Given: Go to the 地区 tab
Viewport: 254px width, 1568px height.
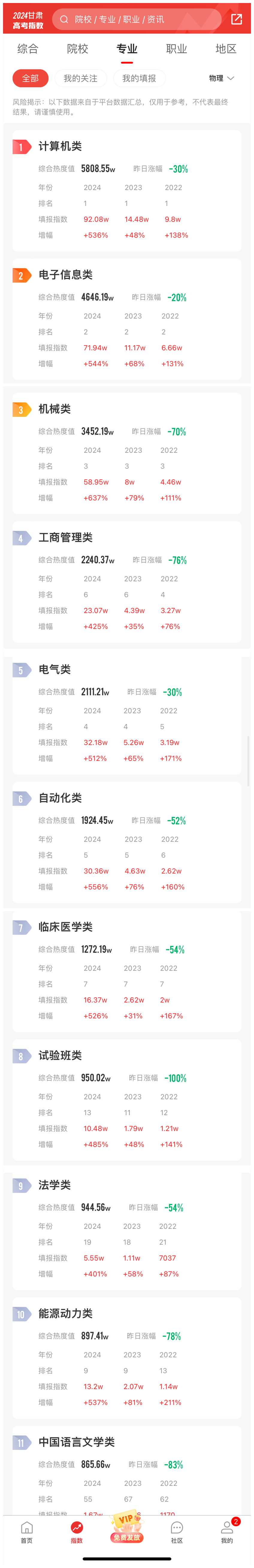Looking at the screenshot, I should click(x=226, y=49).
